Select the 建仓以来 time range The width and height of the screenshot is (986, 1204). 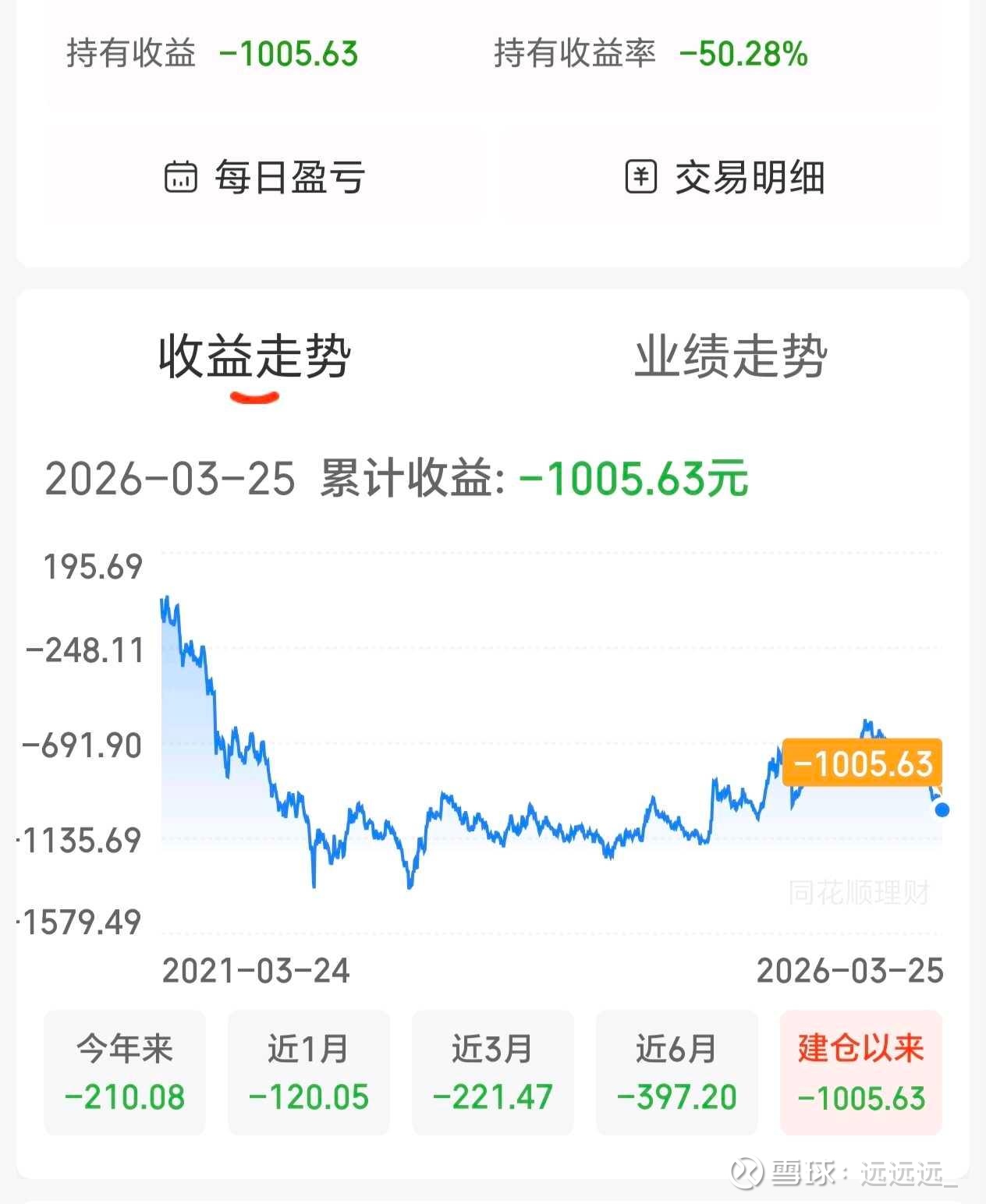[x=861, y=1072]
